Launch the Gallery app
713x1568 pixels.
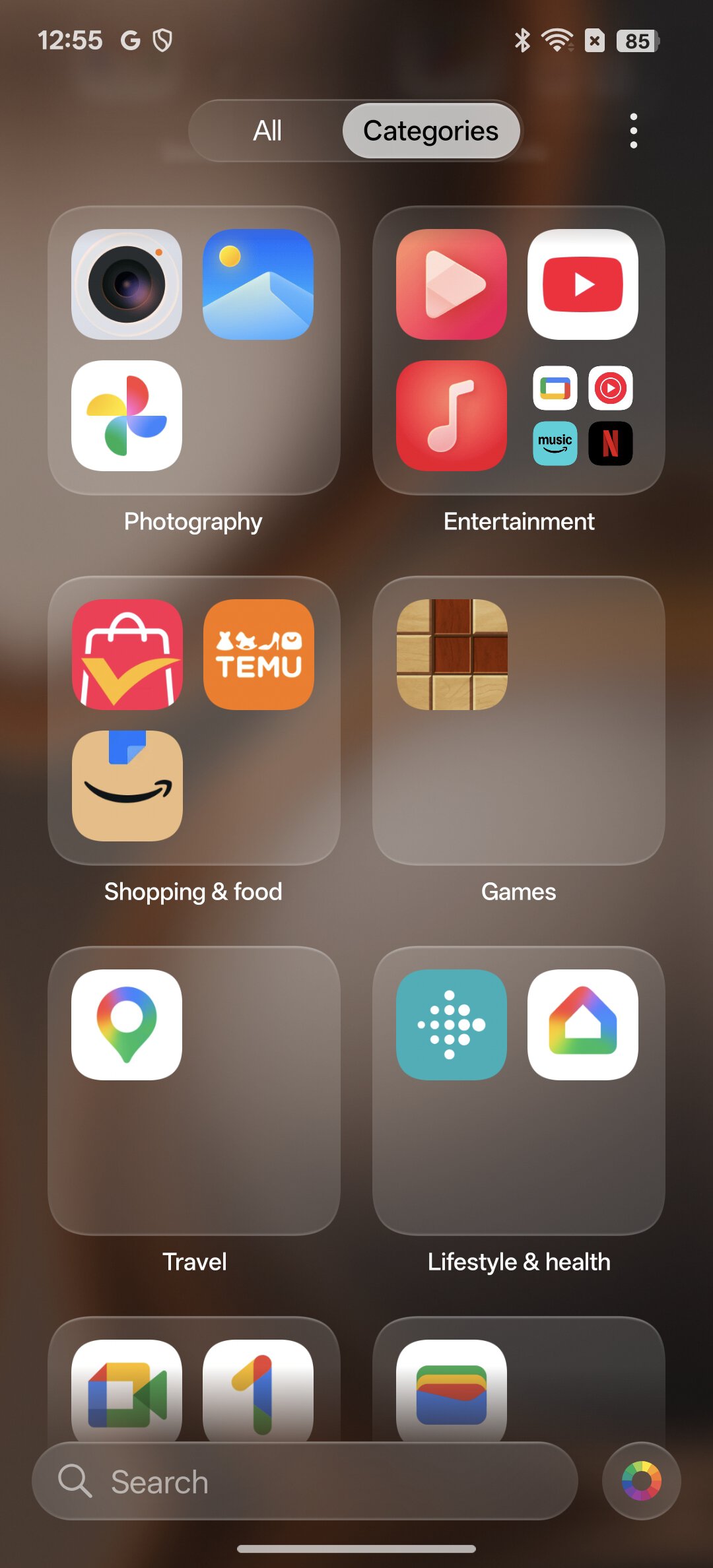coord(258,284)
